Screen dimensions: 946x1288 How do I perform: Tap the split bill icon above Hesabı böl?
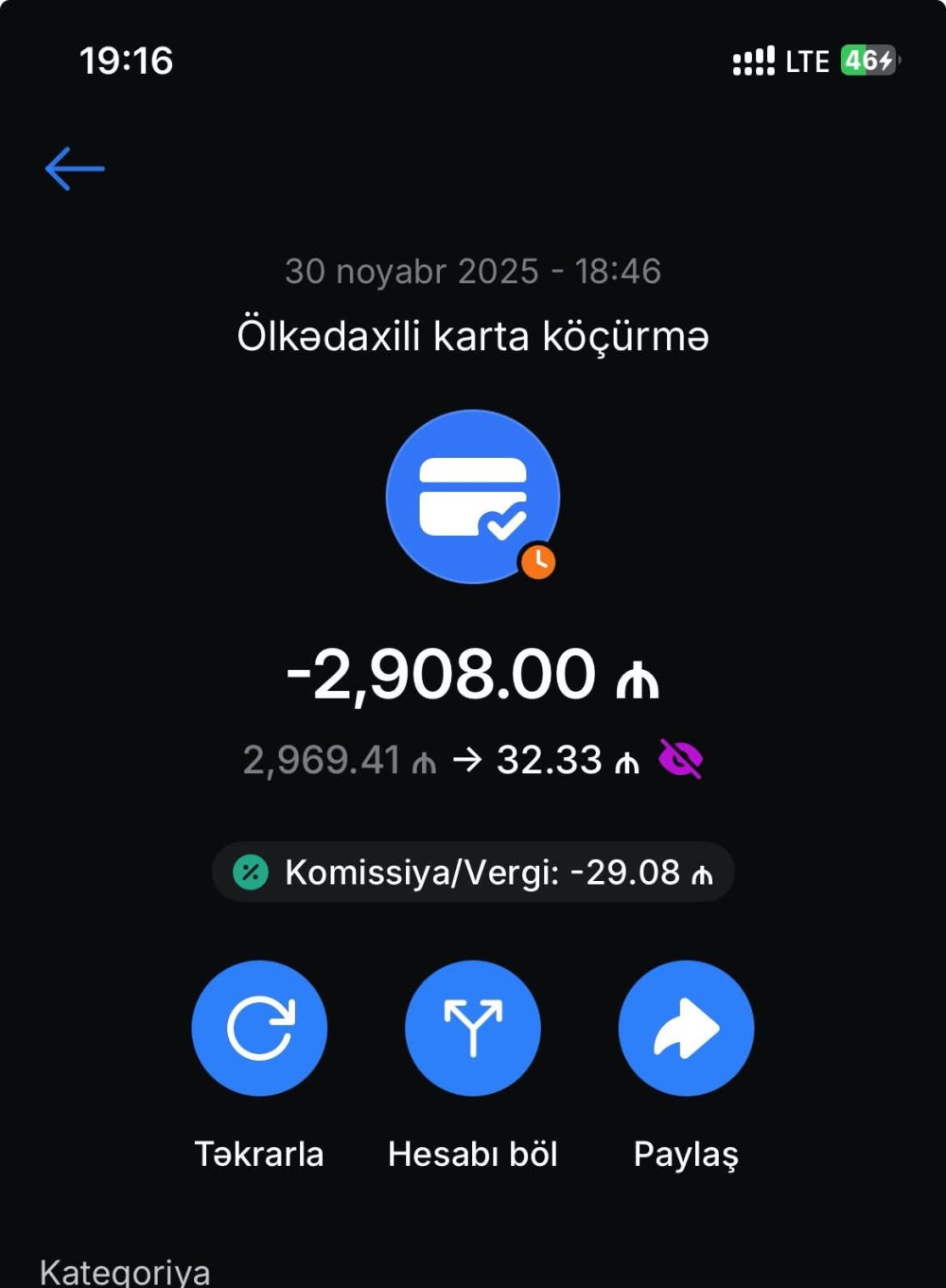(x=473, y=1028)
